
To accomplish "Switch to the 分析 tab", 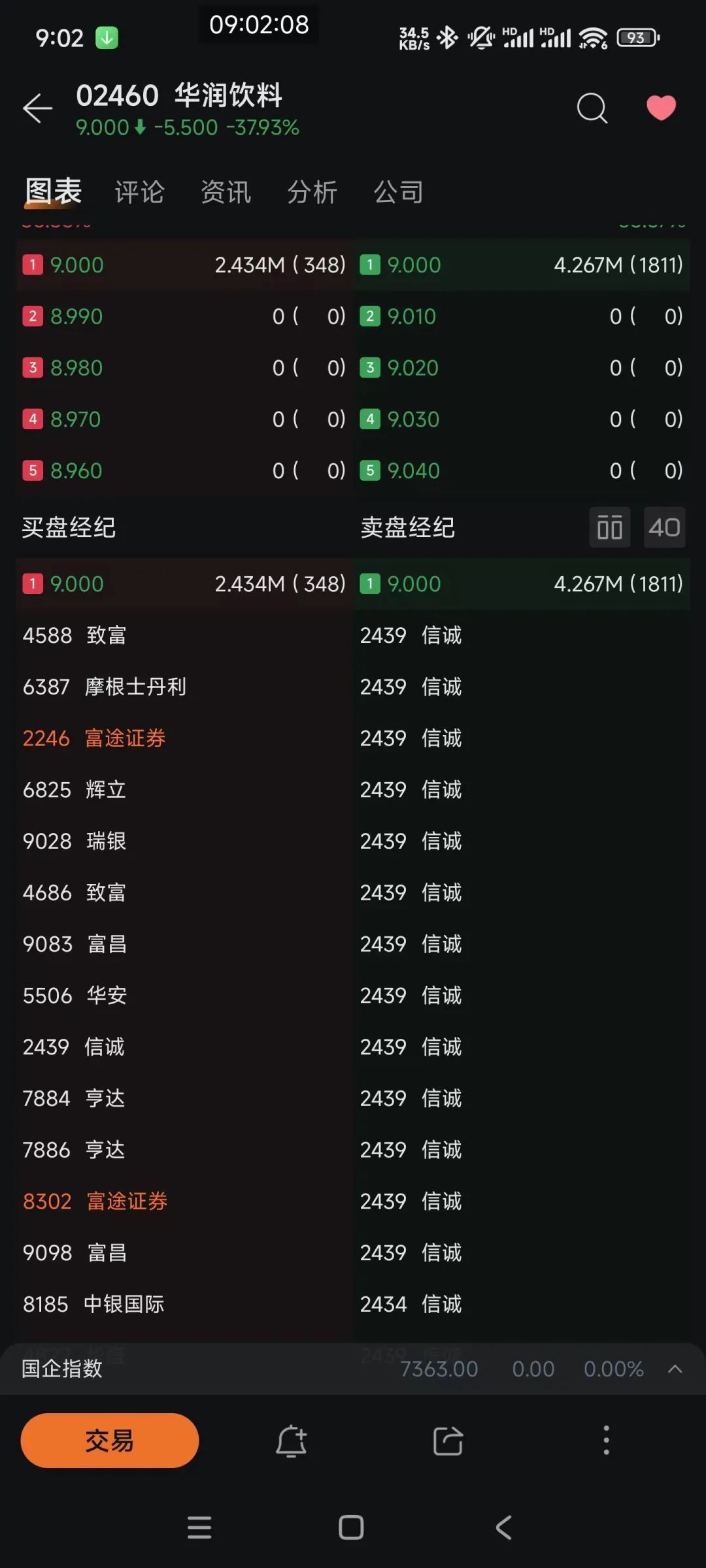I will coord(312,192).
